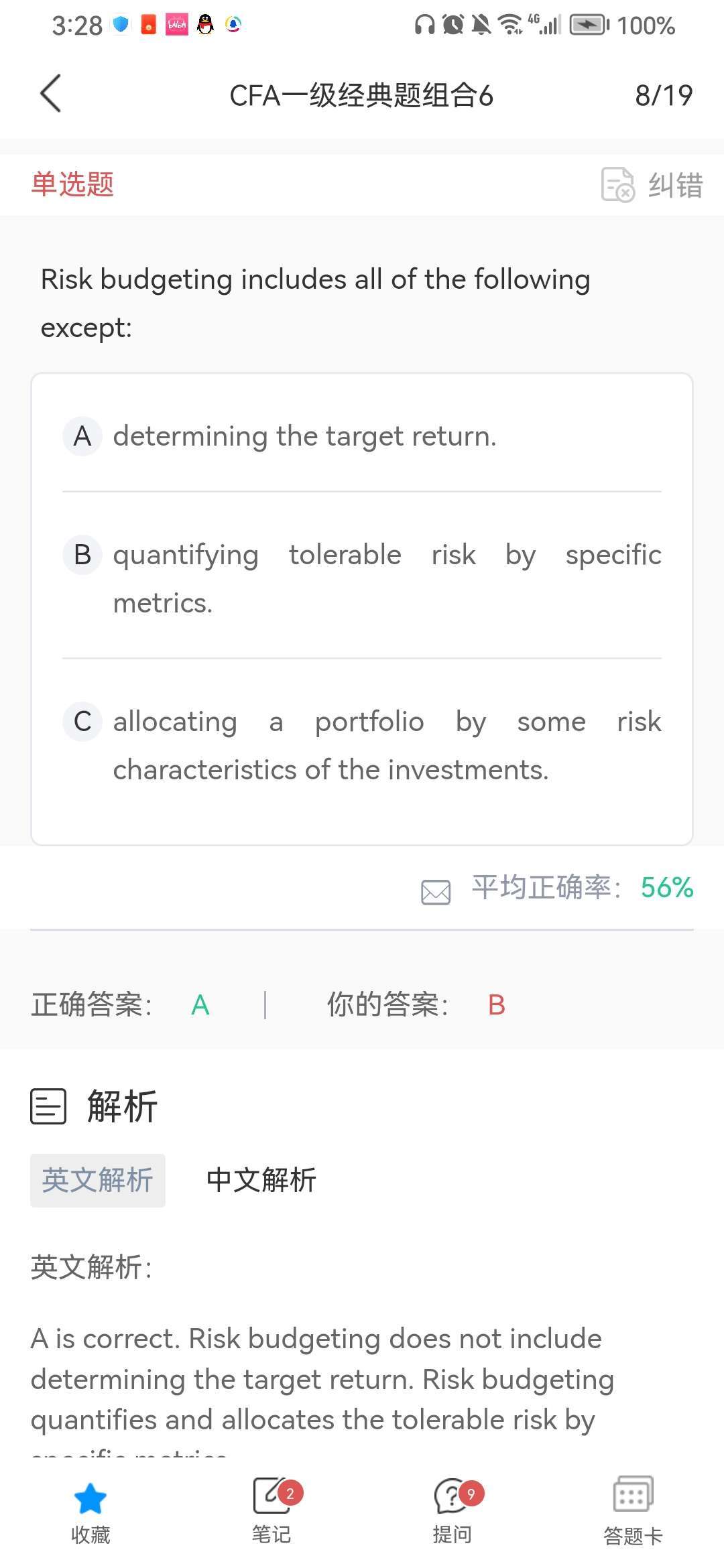Report an error via 纠错
724x1568 pixels.
(x=652, y=184)
